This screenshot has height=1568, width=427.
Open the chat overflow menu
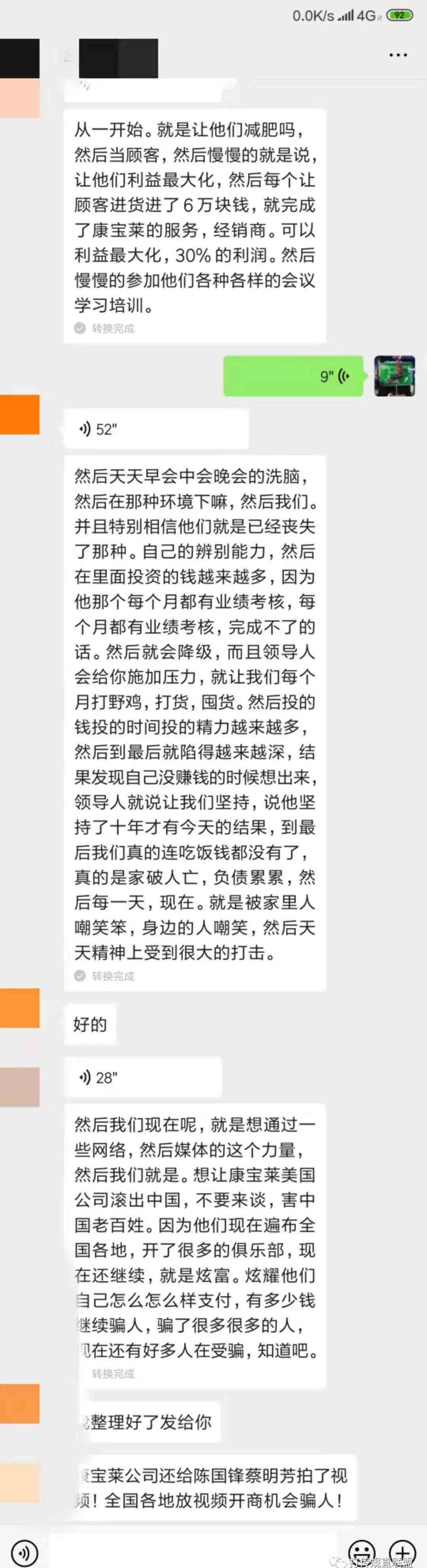pyautogui.click(x=398, y=55)
